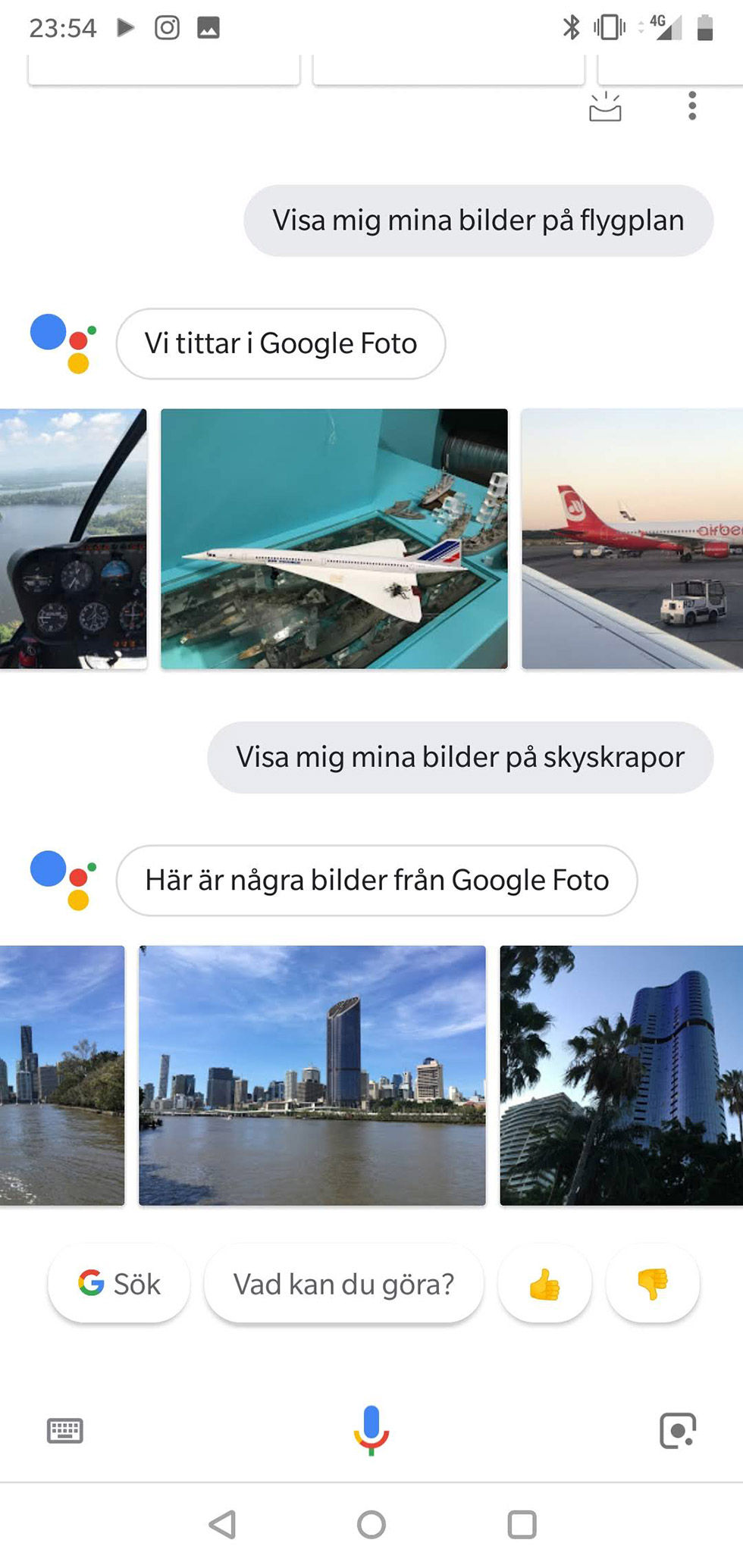Image resolution: width=743 pixels, height=1568 pixels.
Task: Open Google Lens camera icon
Action: (677, 1431)
